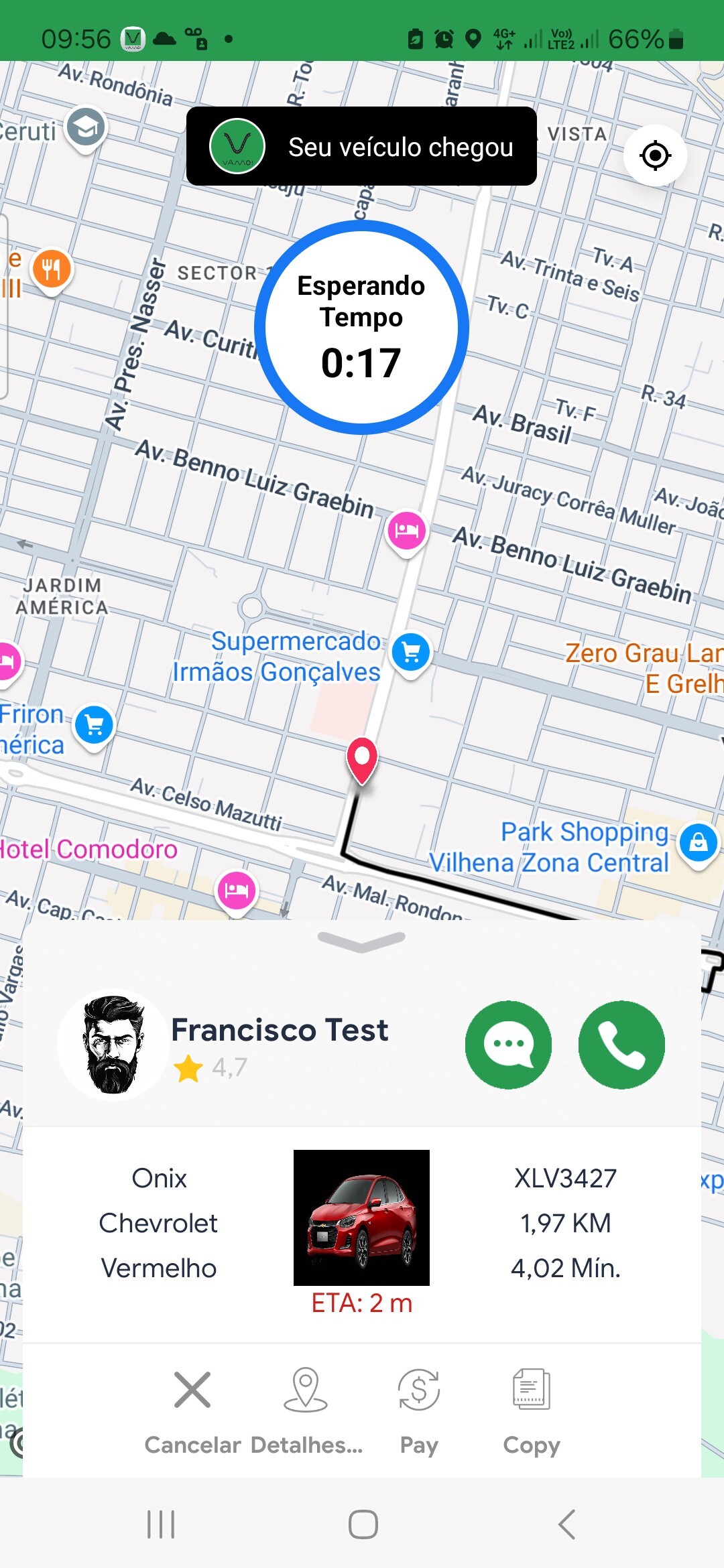Open Park Shopping Vilhena map marker
This screenshot has height=1568, width=724.
pyautogui.click(x=698, y=842)
